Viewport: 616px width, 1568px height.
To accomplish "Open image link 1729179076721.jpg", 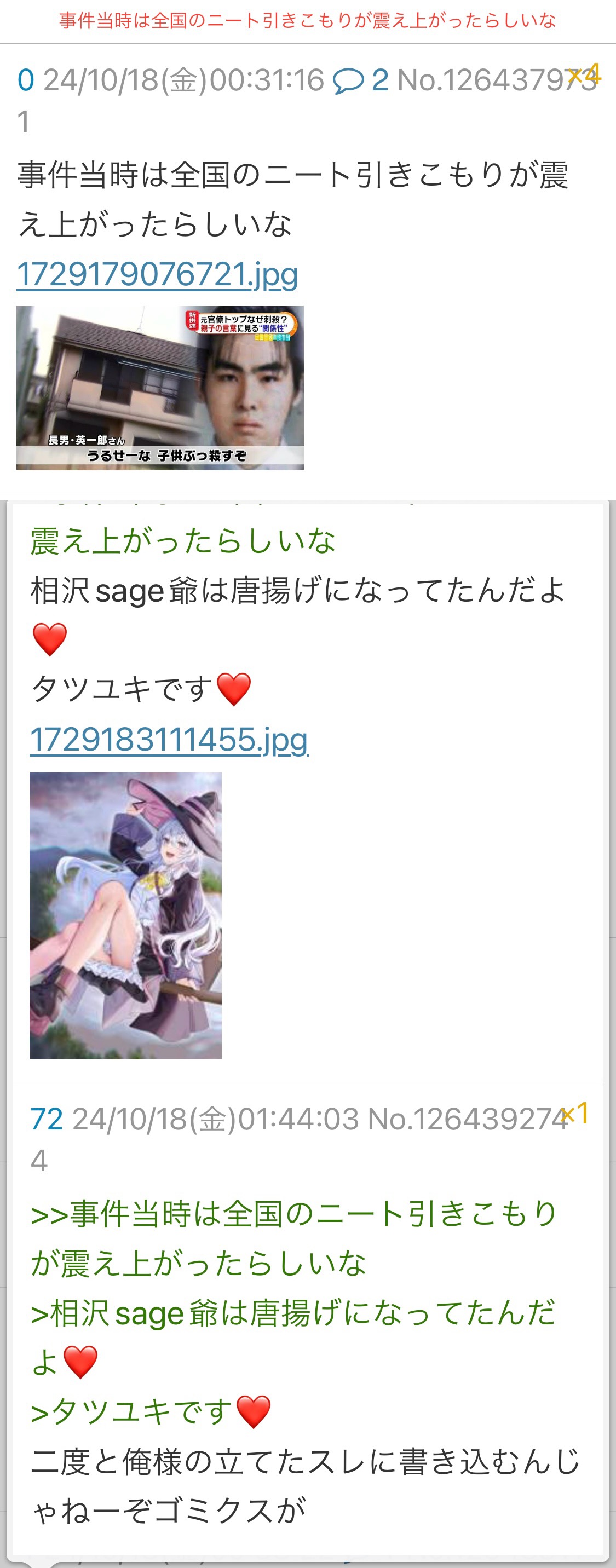I will coord(157,274).
